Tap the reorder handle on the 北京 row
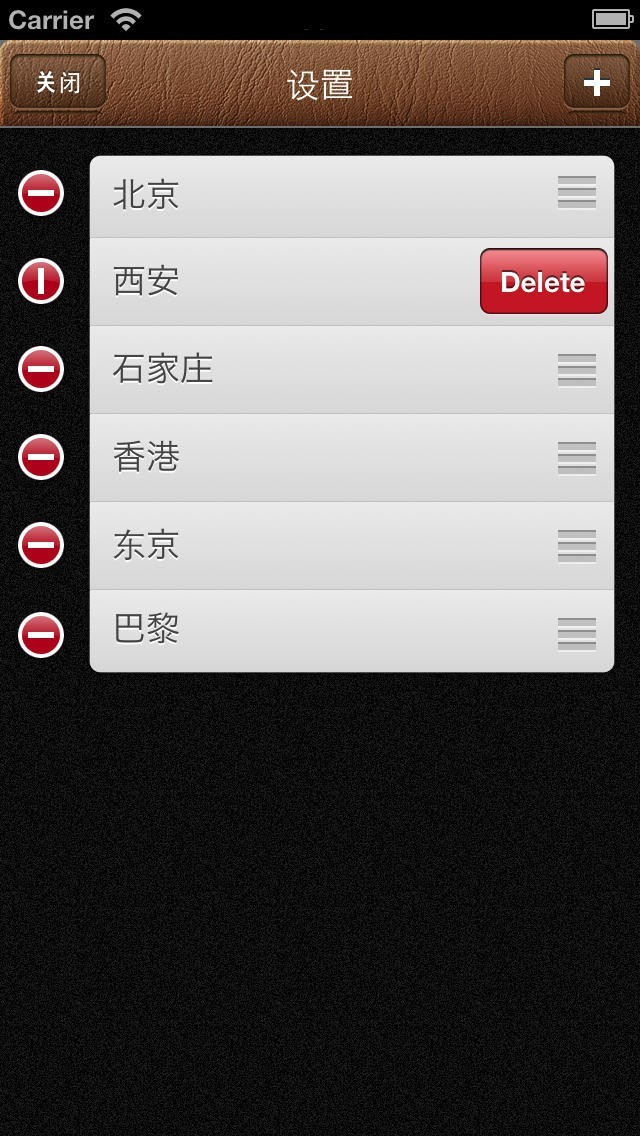 click(577, 192)
